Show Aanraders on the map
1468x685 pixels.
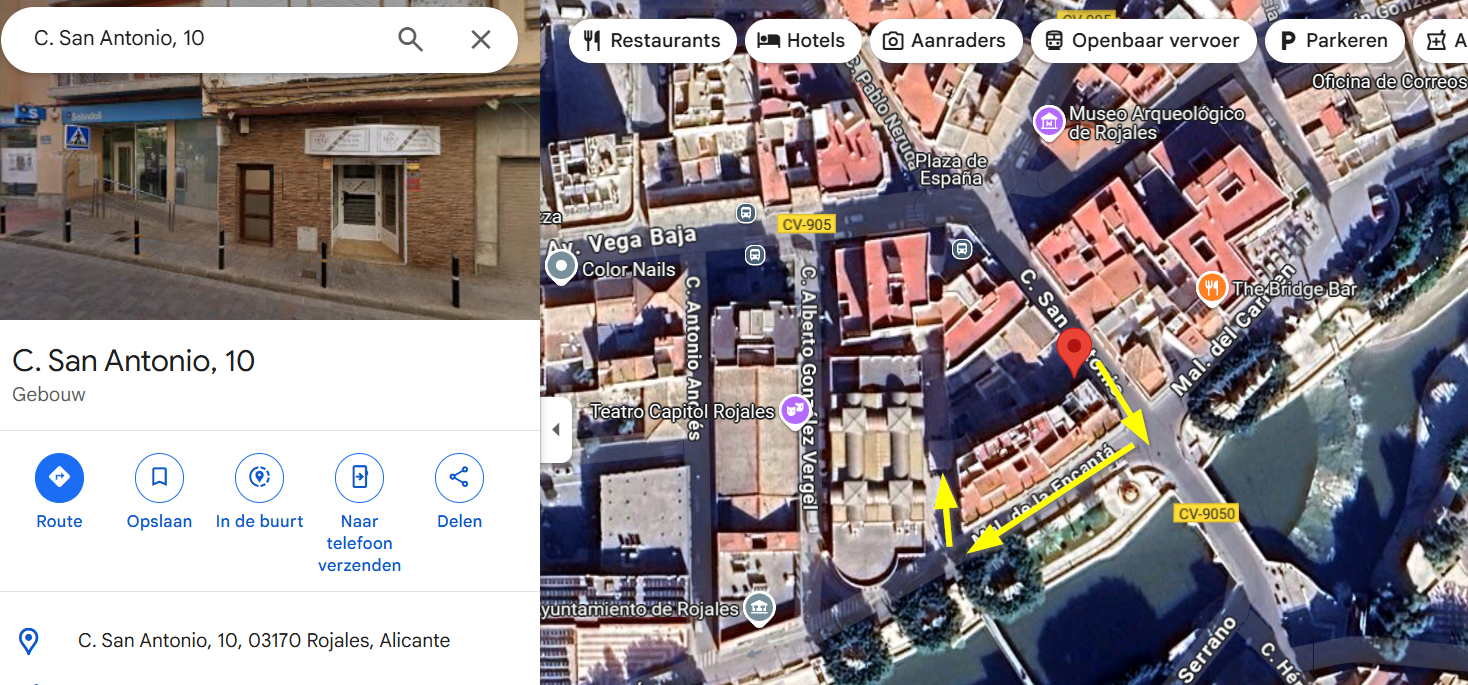(945, 41)
